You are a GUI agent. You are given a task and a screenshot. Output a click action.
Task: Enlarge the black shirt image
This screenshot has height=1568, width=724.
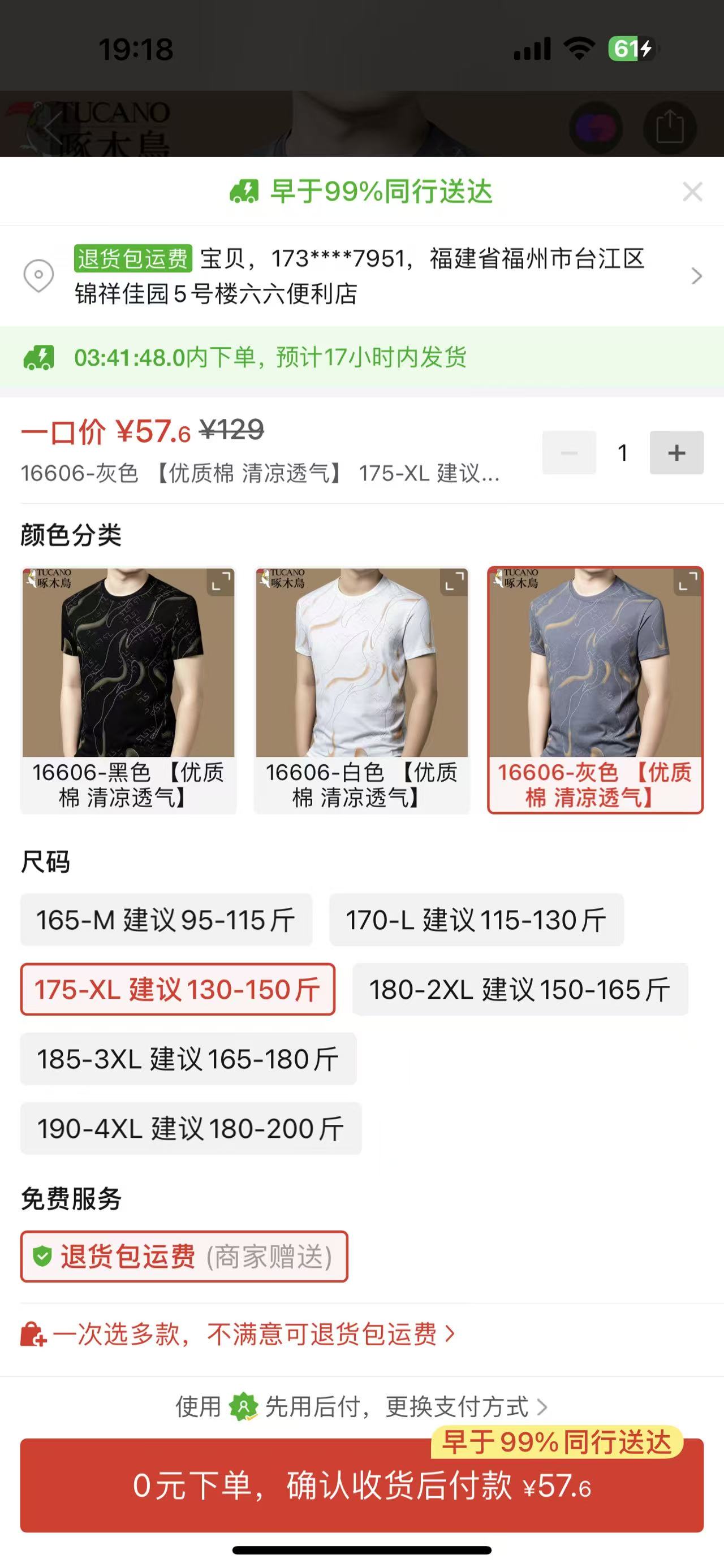point(221,583)
